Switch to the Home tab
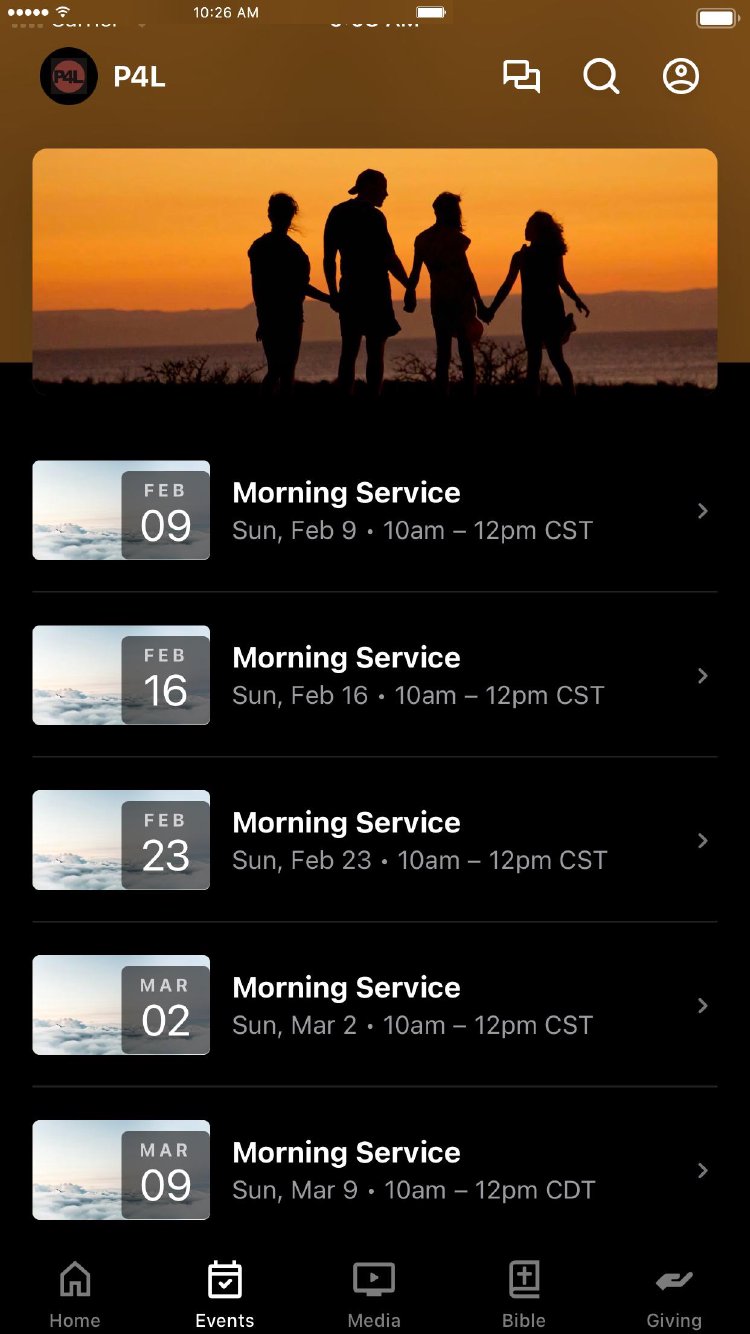This screenshot has height=1334, width=750. [x=75, y=1294]
